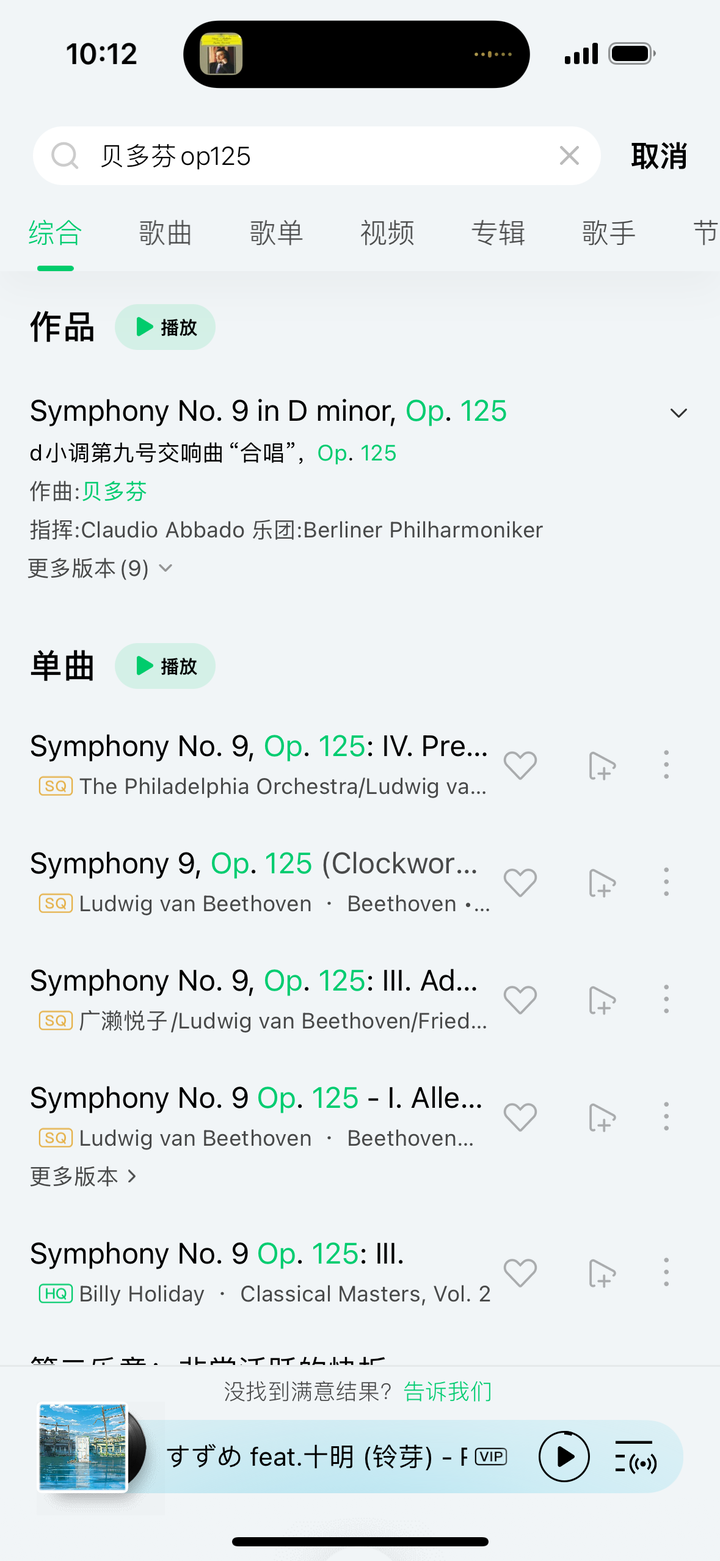Tap the 告诉我们 feedback link
The height and width of the screenshot is (1561, 720).
click(x=447, y=1391)
